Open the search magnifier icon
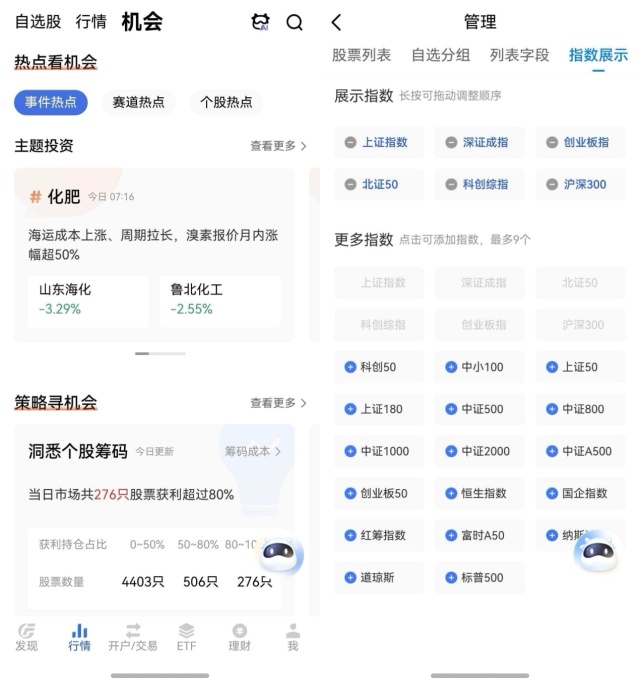Viewport: 640px width, 683px height. (x=295, y=22)
